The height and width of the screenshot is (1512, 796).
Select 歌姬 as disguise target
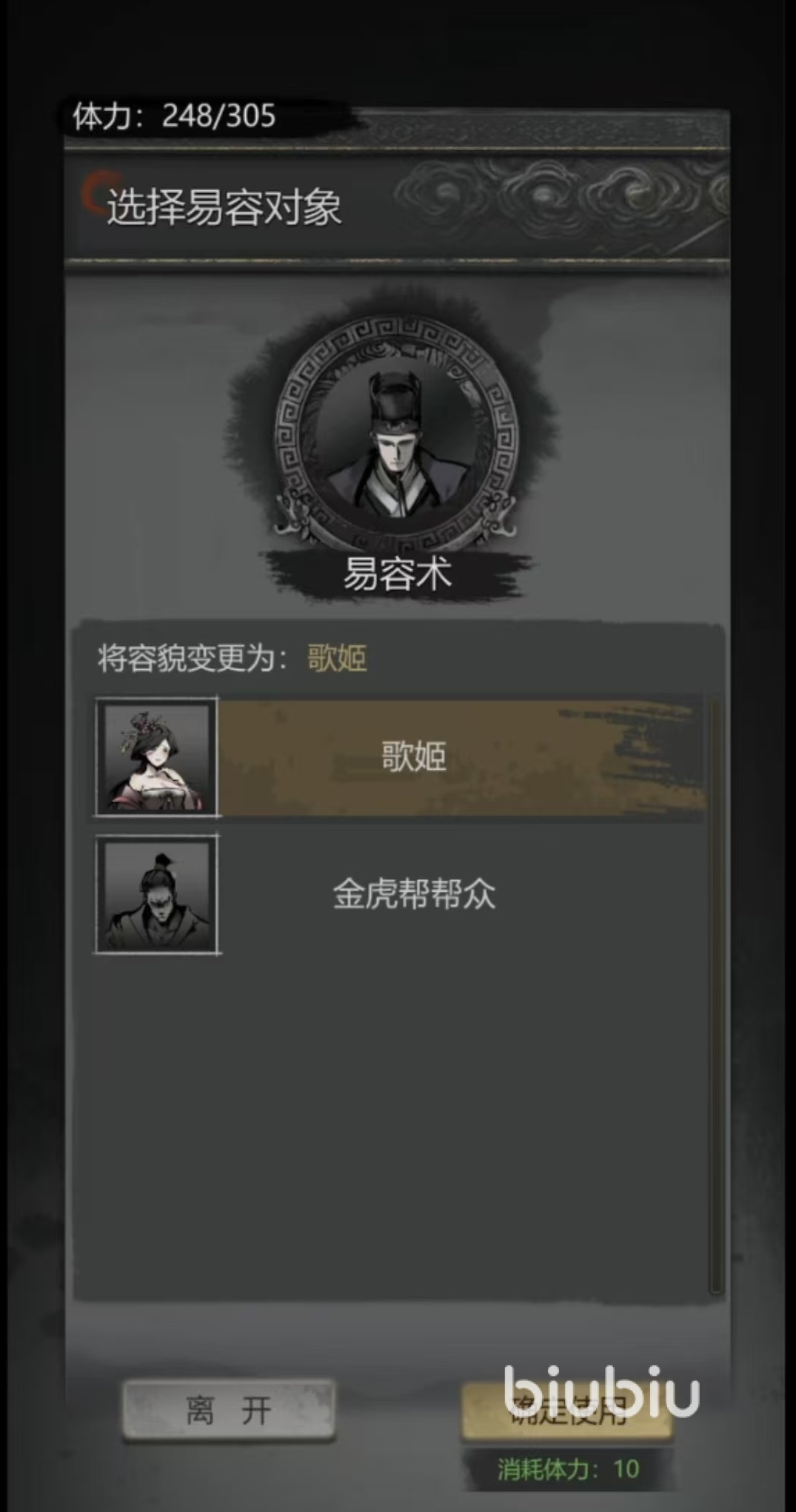click(x=412, y=757)
